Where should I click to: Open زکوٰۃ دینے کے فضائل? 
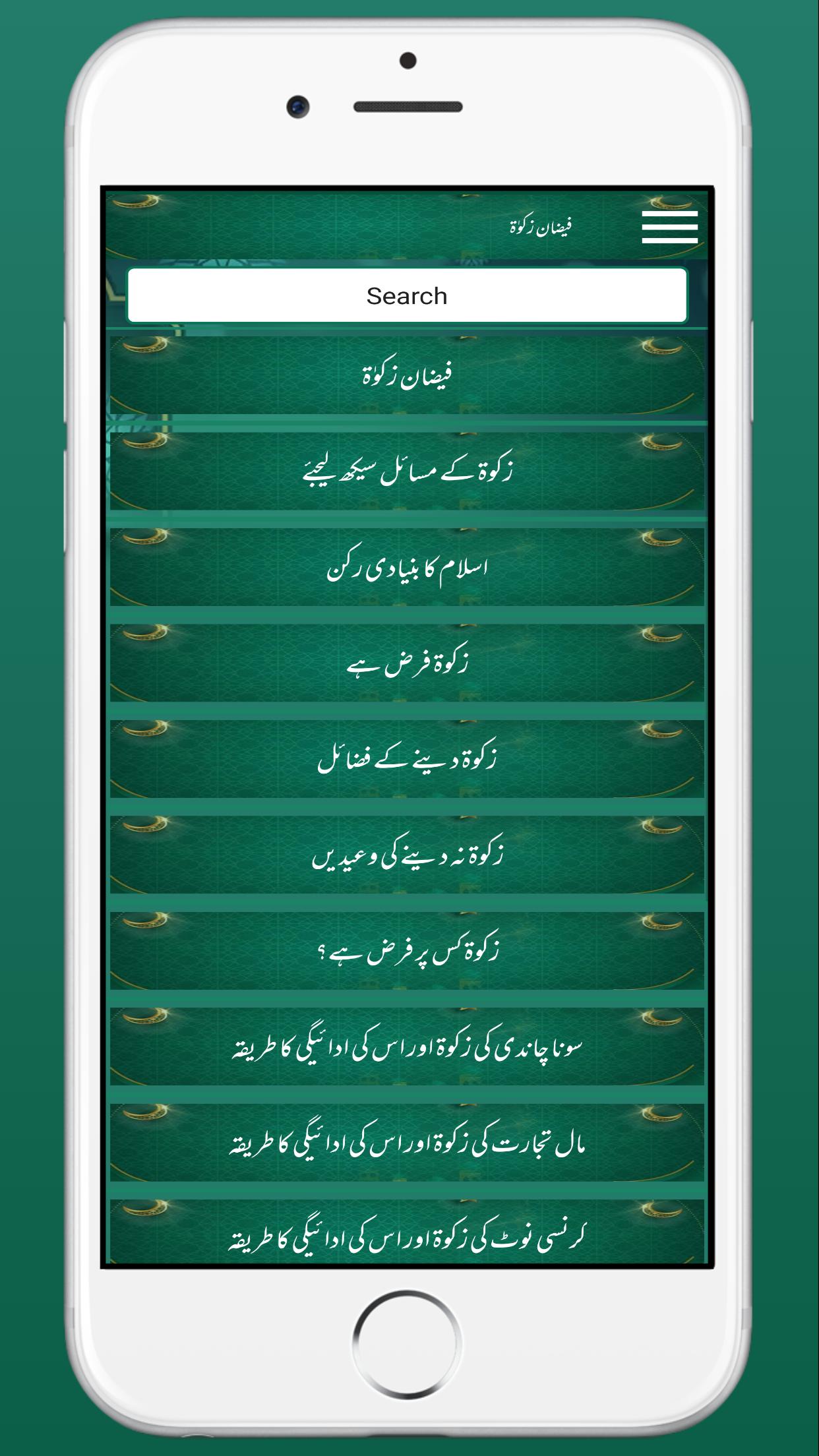pos(407,759)
